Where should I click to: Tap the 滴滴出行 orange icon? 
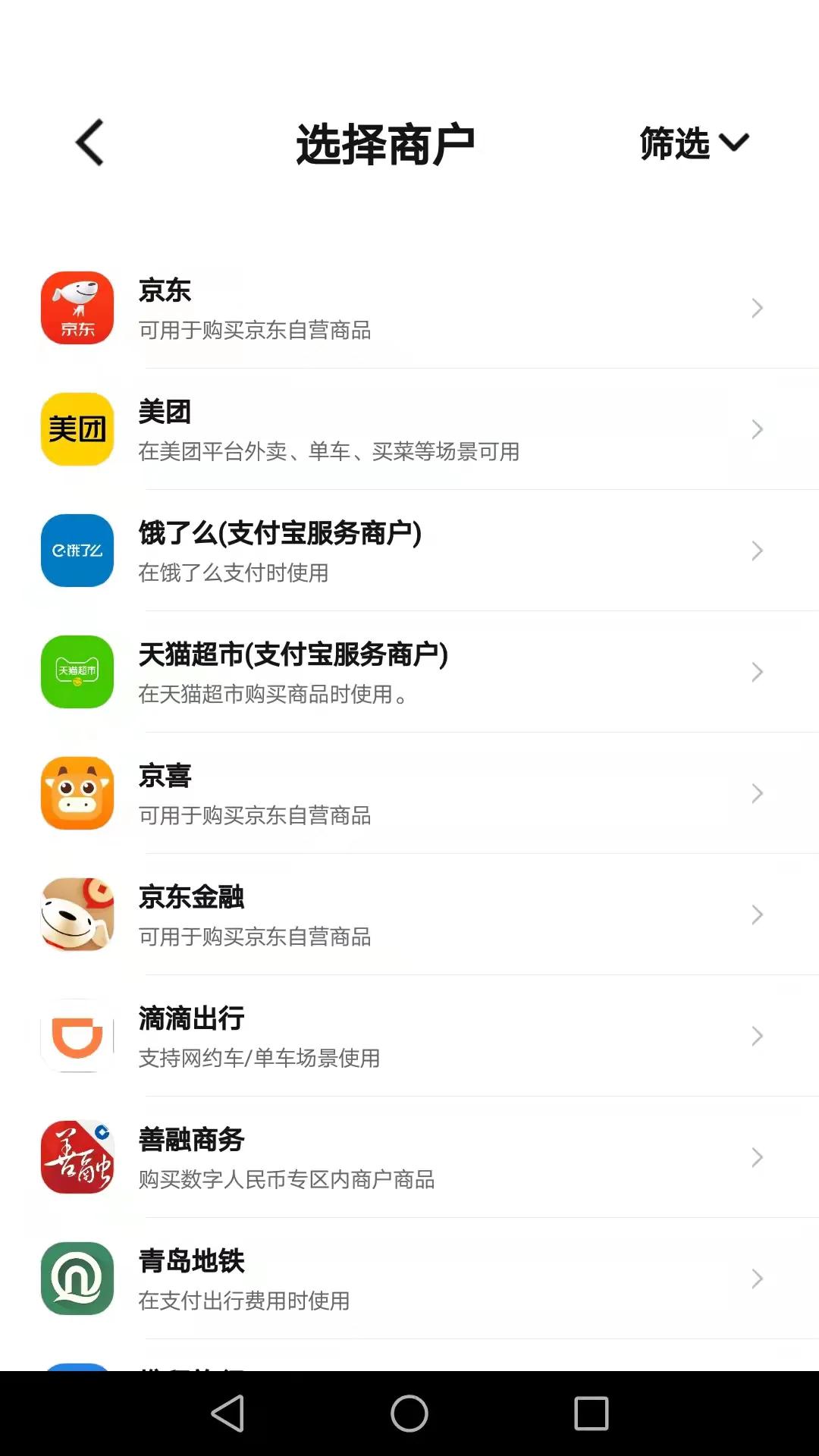(x=77, y=1036)
